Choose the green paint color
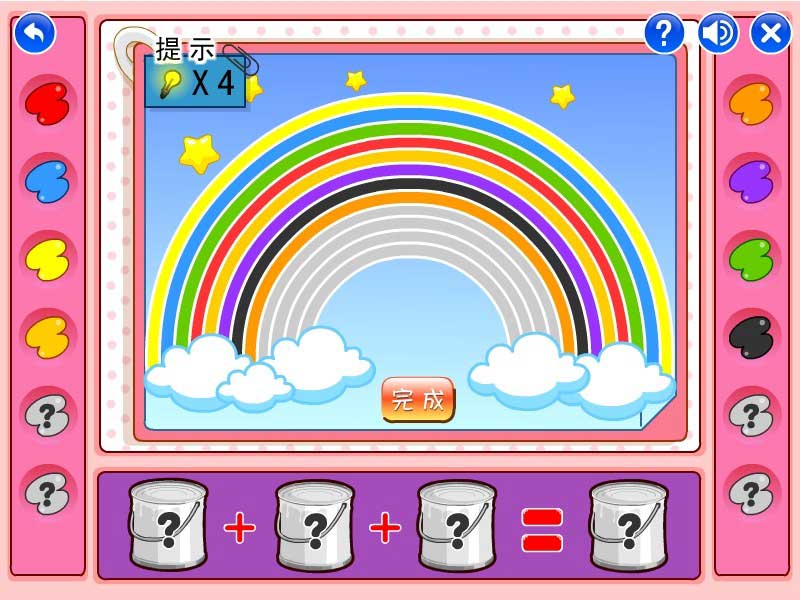800x600 pixels. 751,257
